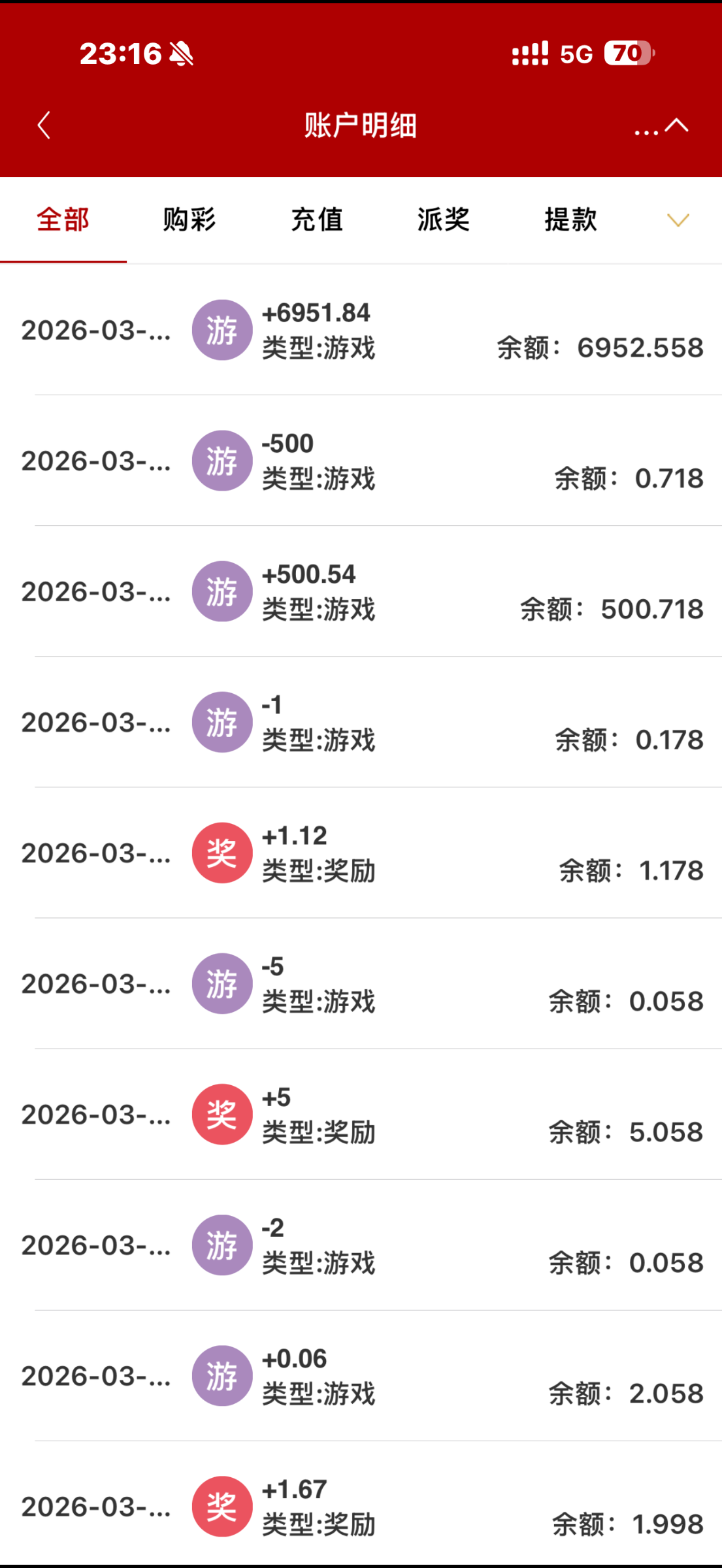Switch to the 提款 tab
Image resolution: width=722 pixels, height=1568 pixels.
click(x=570, y=220)
